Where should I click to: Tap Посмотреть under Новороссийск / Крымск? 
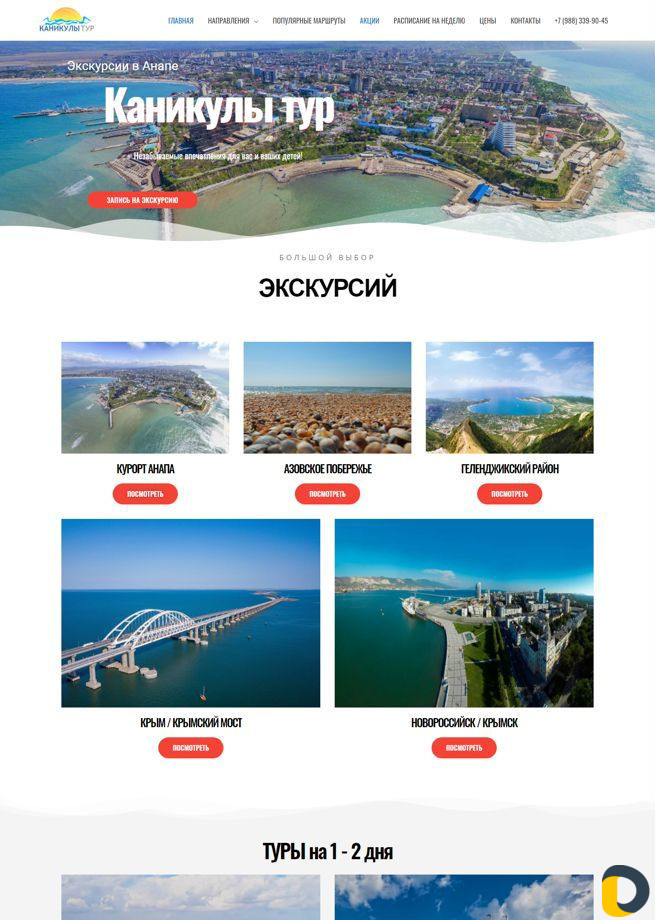pos(464,748)
